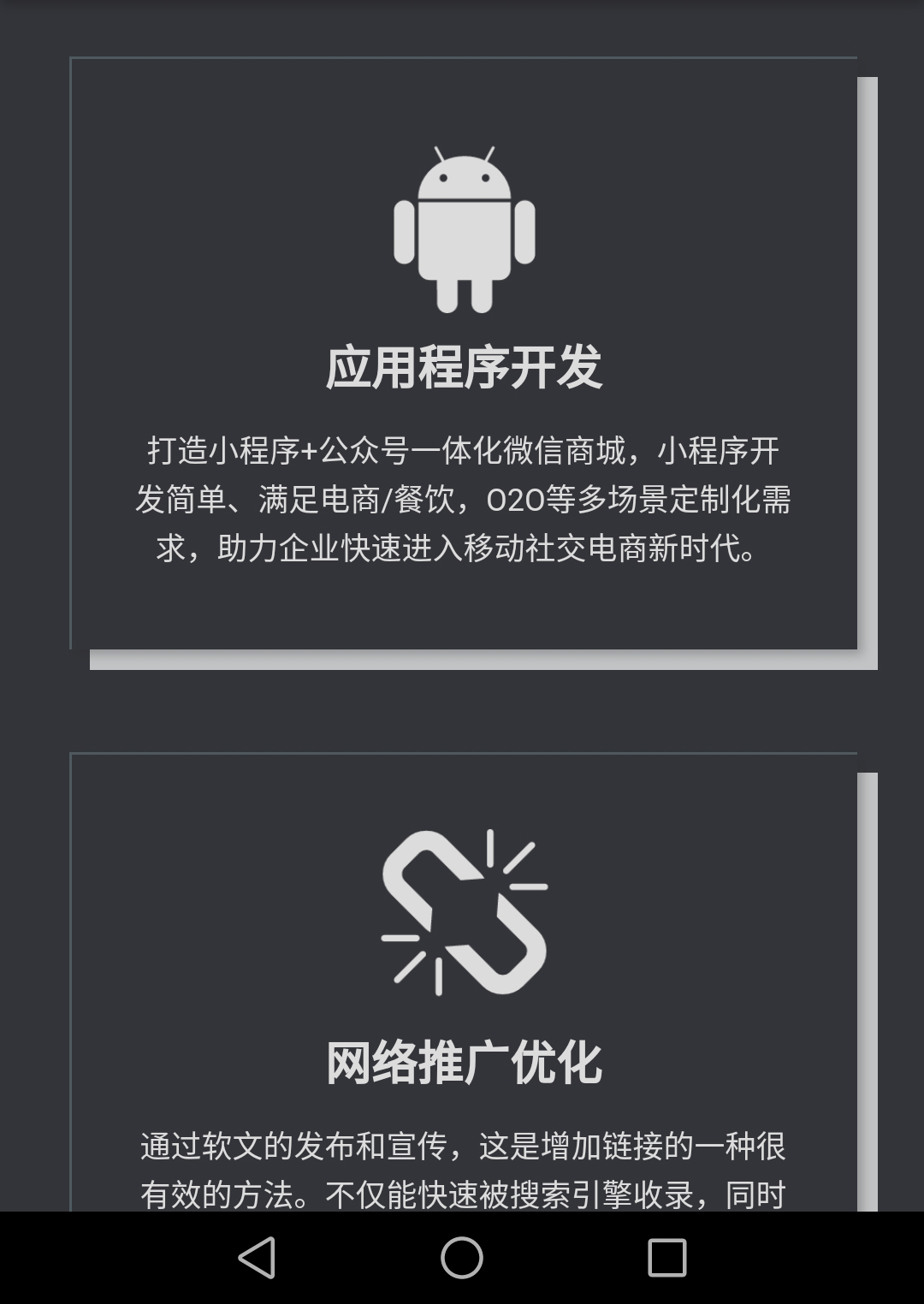Open the 网络推广优化 service card

(464, 1064)
